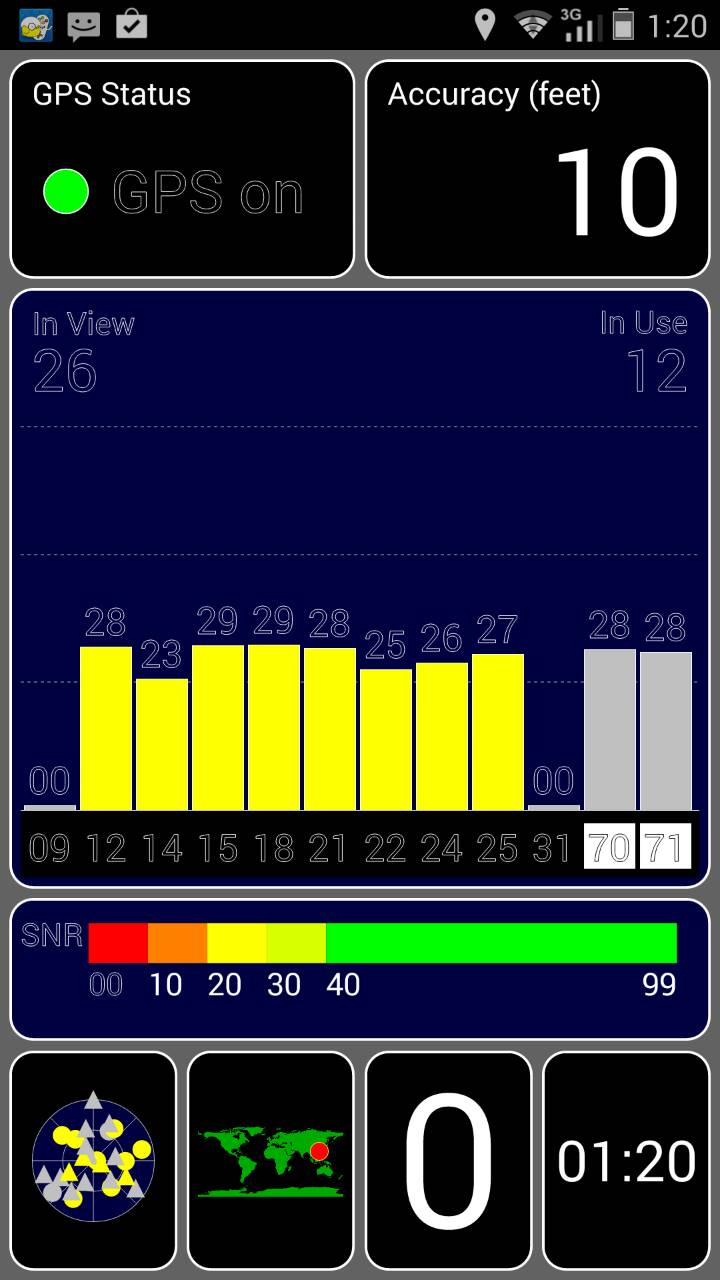This screenshot has width=720, height=1280.
Task: Open the satellite sky view tile
Action: 93,1159
